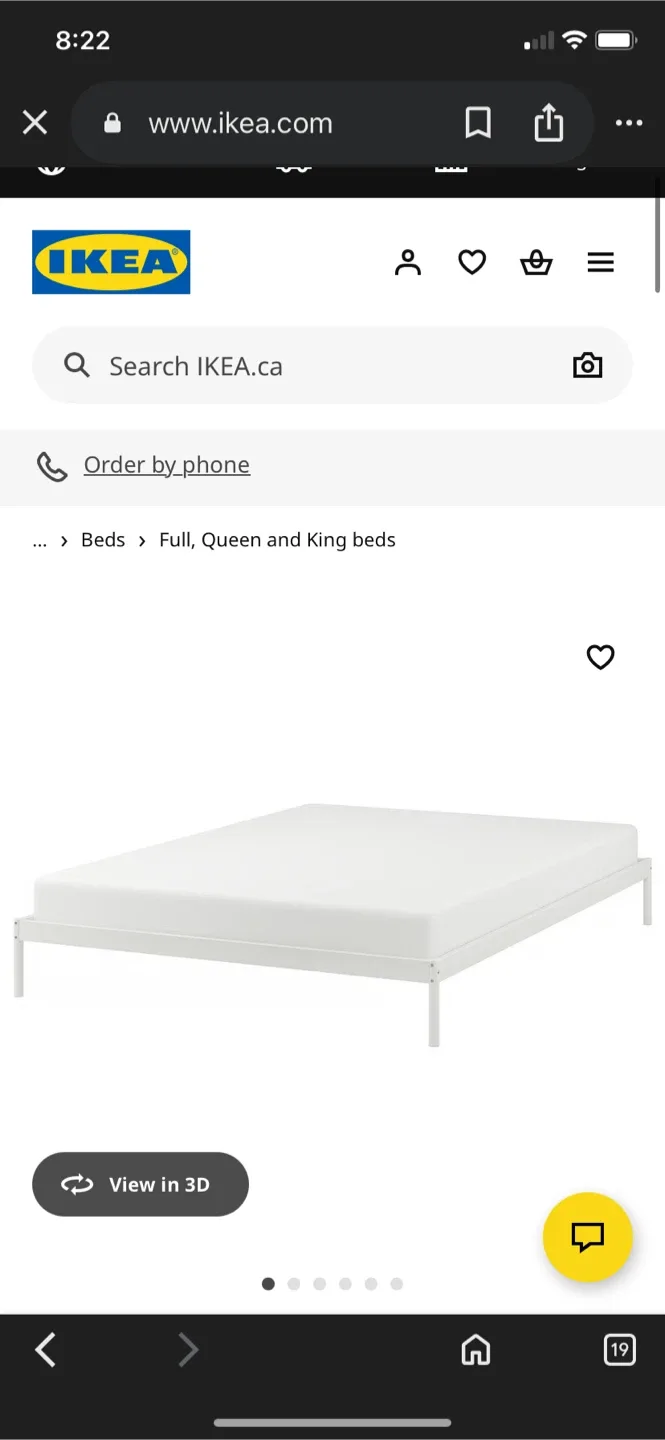The height and width of the screenshot is (1440, 665).
Task: Open the yellow chat button
Action: click(x=588, y=1237)
